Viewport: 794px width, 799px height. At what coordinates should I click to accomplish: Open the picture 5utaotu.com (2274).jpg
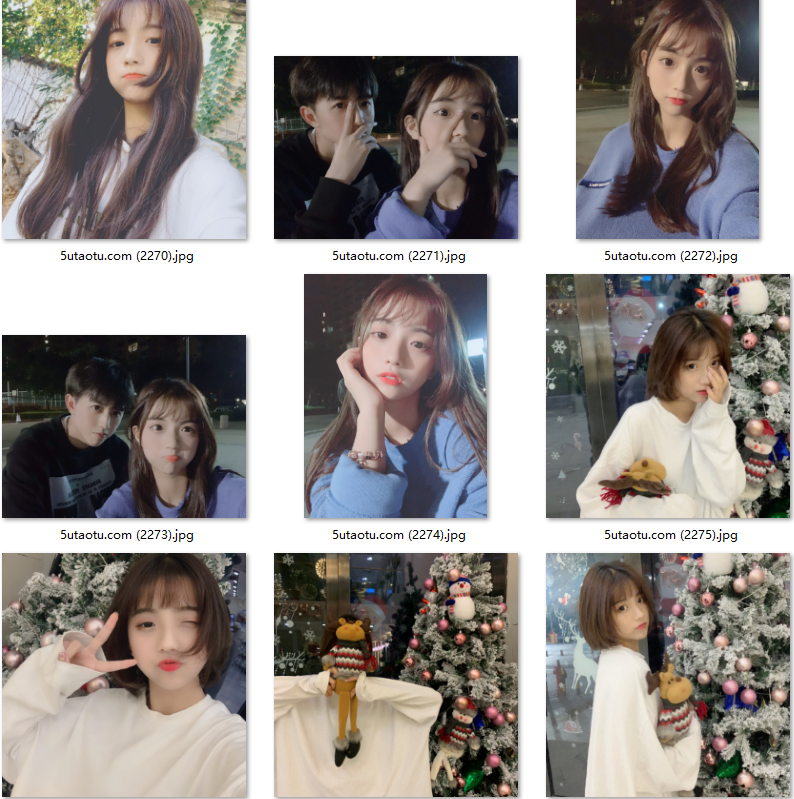pyautogui.click(x=396, y=396)
